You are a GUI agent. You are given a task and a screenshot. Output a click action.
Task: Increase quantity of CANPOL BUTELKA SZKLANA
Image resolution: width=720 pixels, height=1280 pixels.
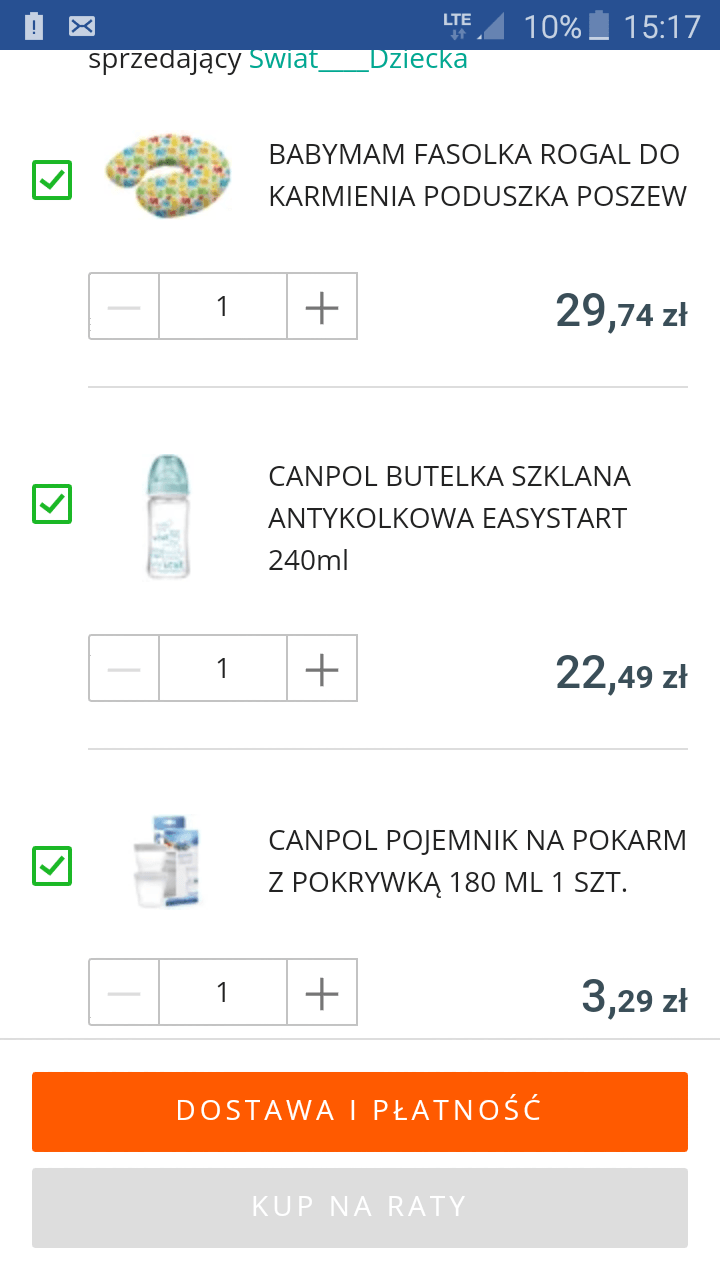point(322,668)
